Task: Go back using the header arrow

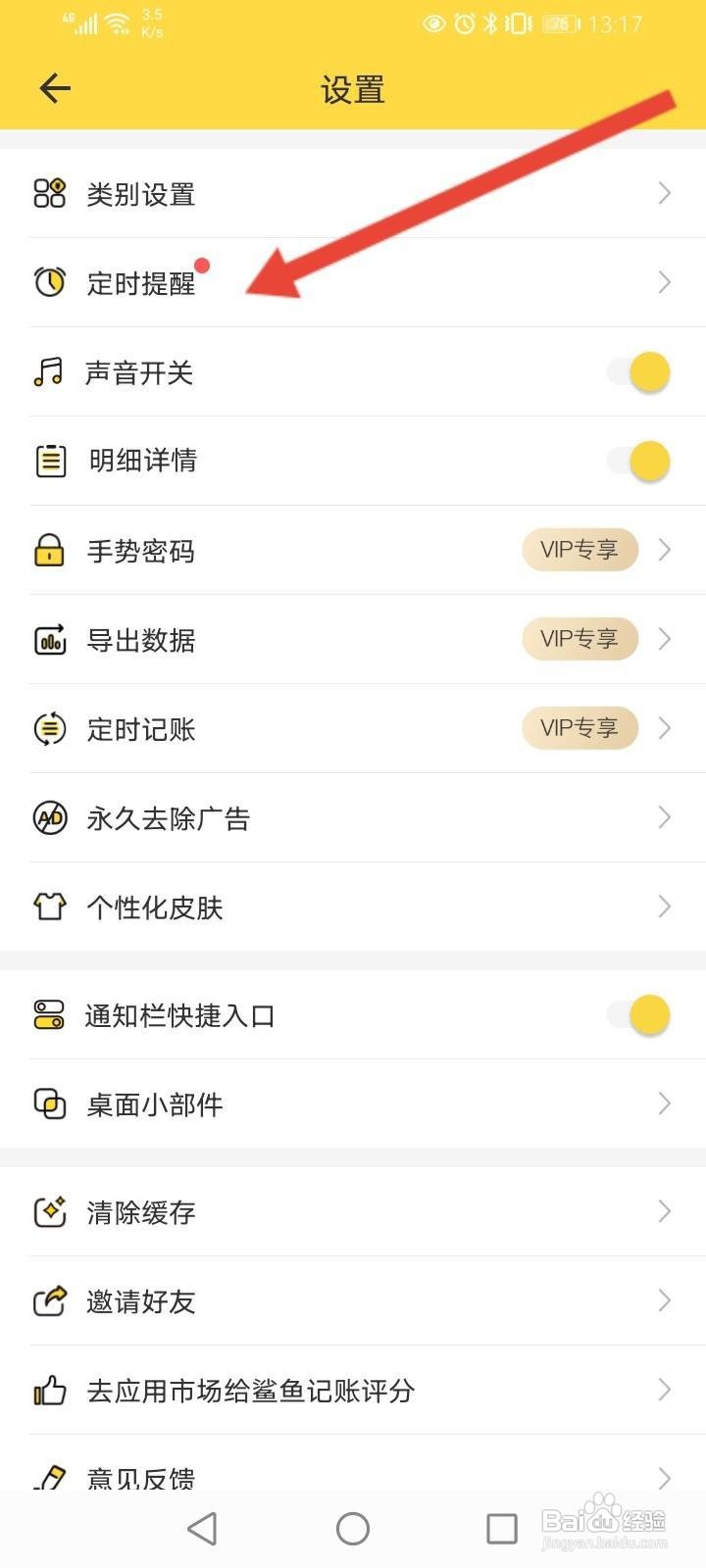Action: point(55,88)
